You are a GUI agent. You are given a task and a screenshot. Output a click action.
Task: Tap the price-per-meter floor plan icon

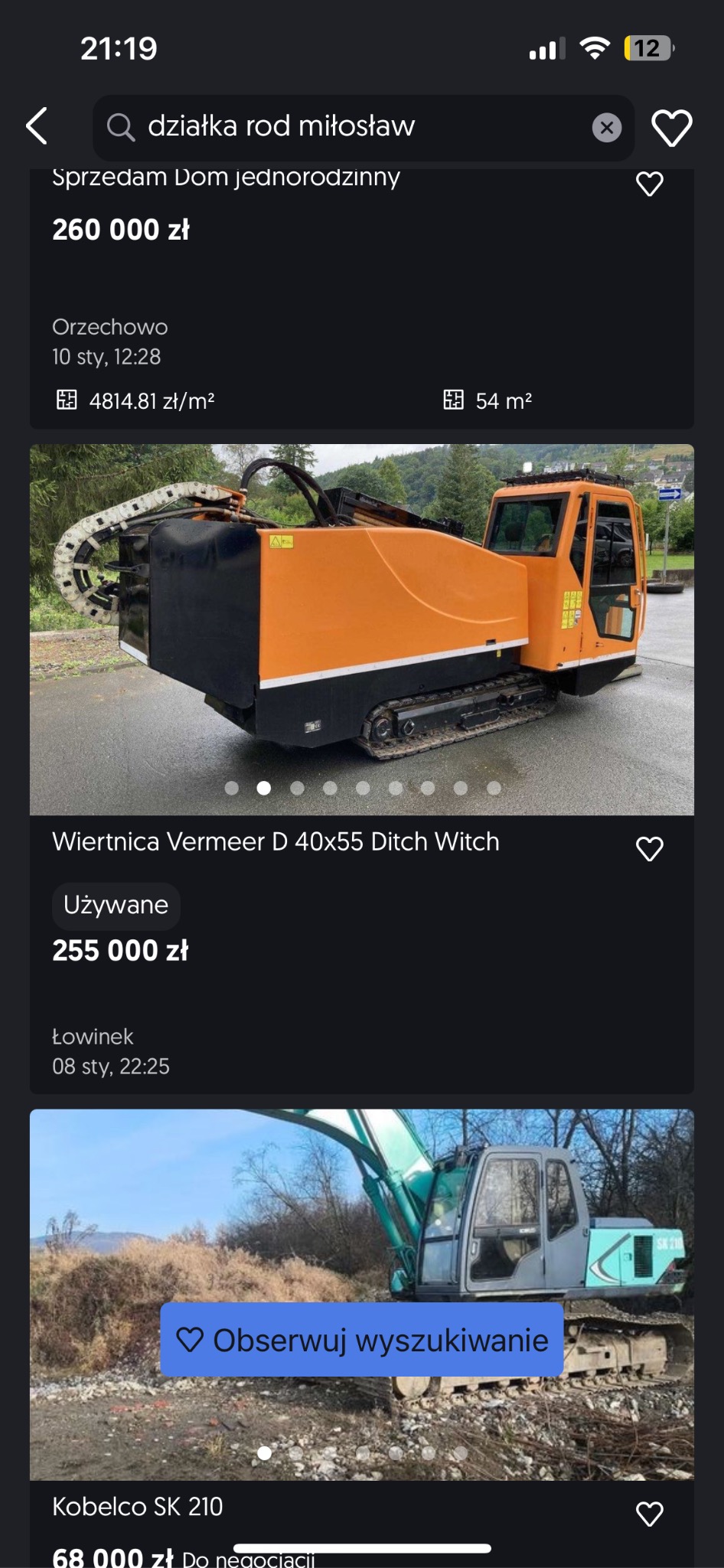[68, 398]
